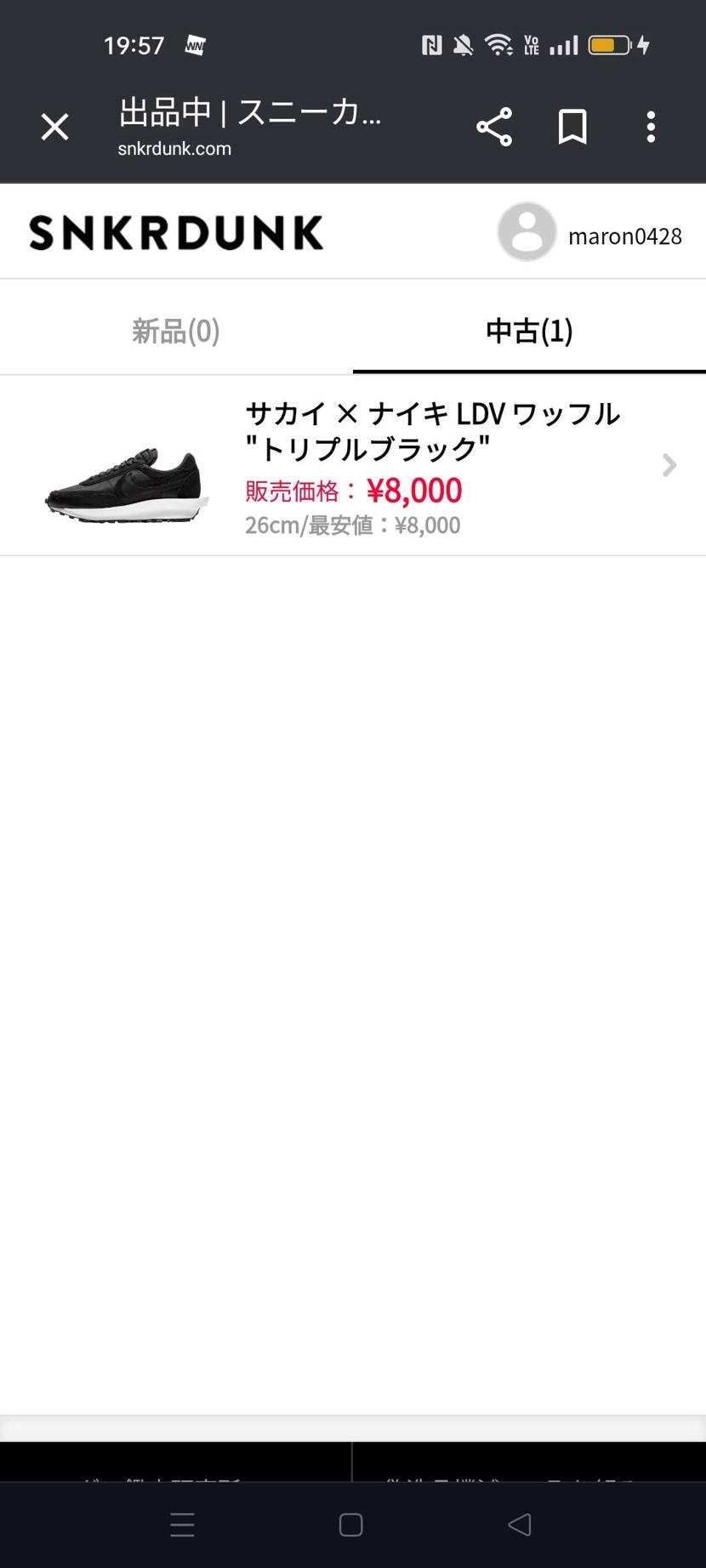Tap the back navigation button
This screenshot has height=1568, width=706.
[521, 1525]
